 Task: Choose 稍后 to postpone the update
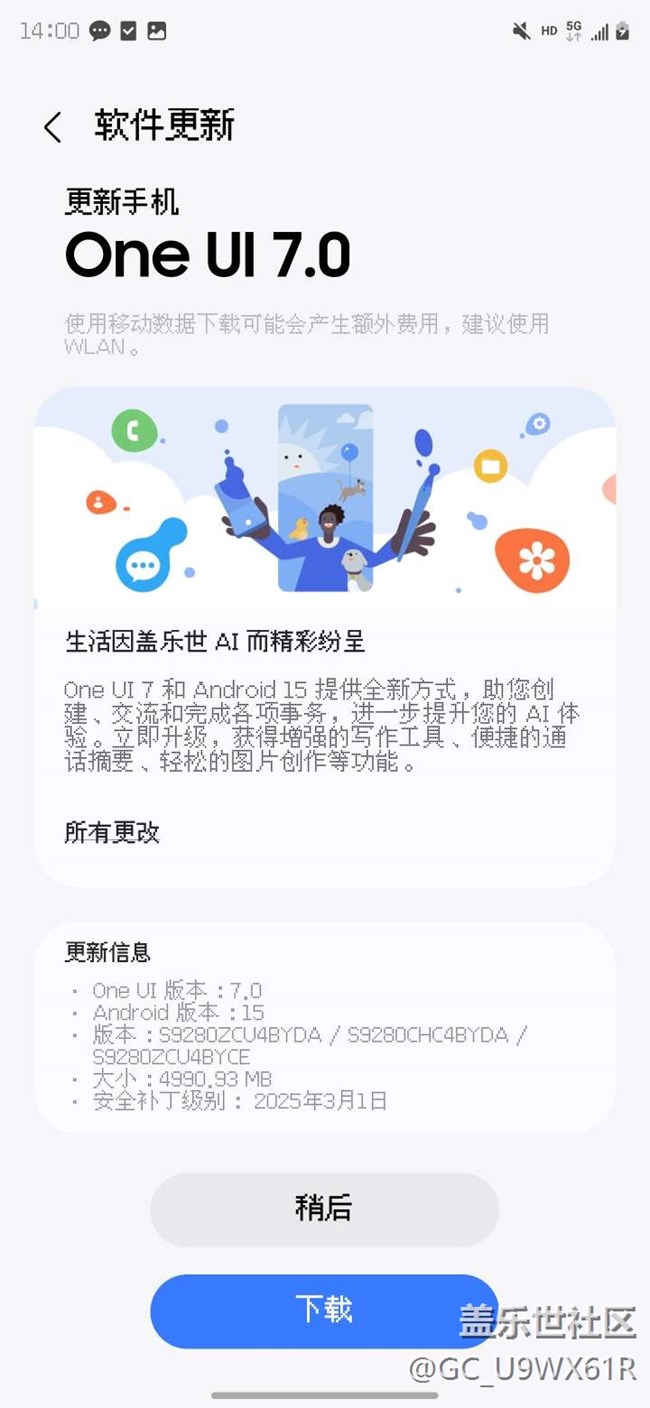[x=324, y=1209]
